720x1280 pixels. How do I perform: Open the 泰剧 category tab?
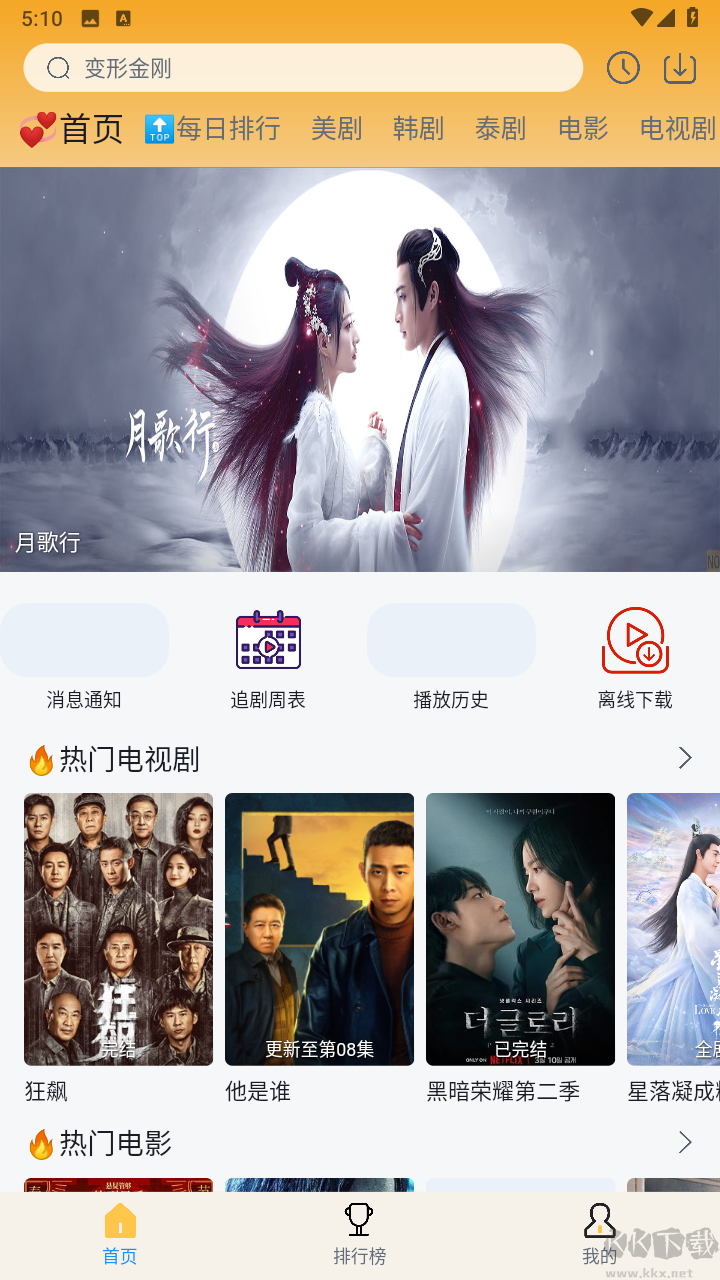[500, 128]
